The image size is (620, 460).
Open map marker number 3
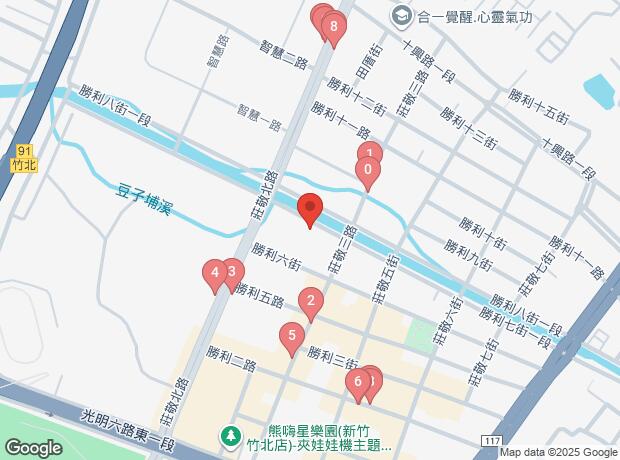(x=232, y=273)
